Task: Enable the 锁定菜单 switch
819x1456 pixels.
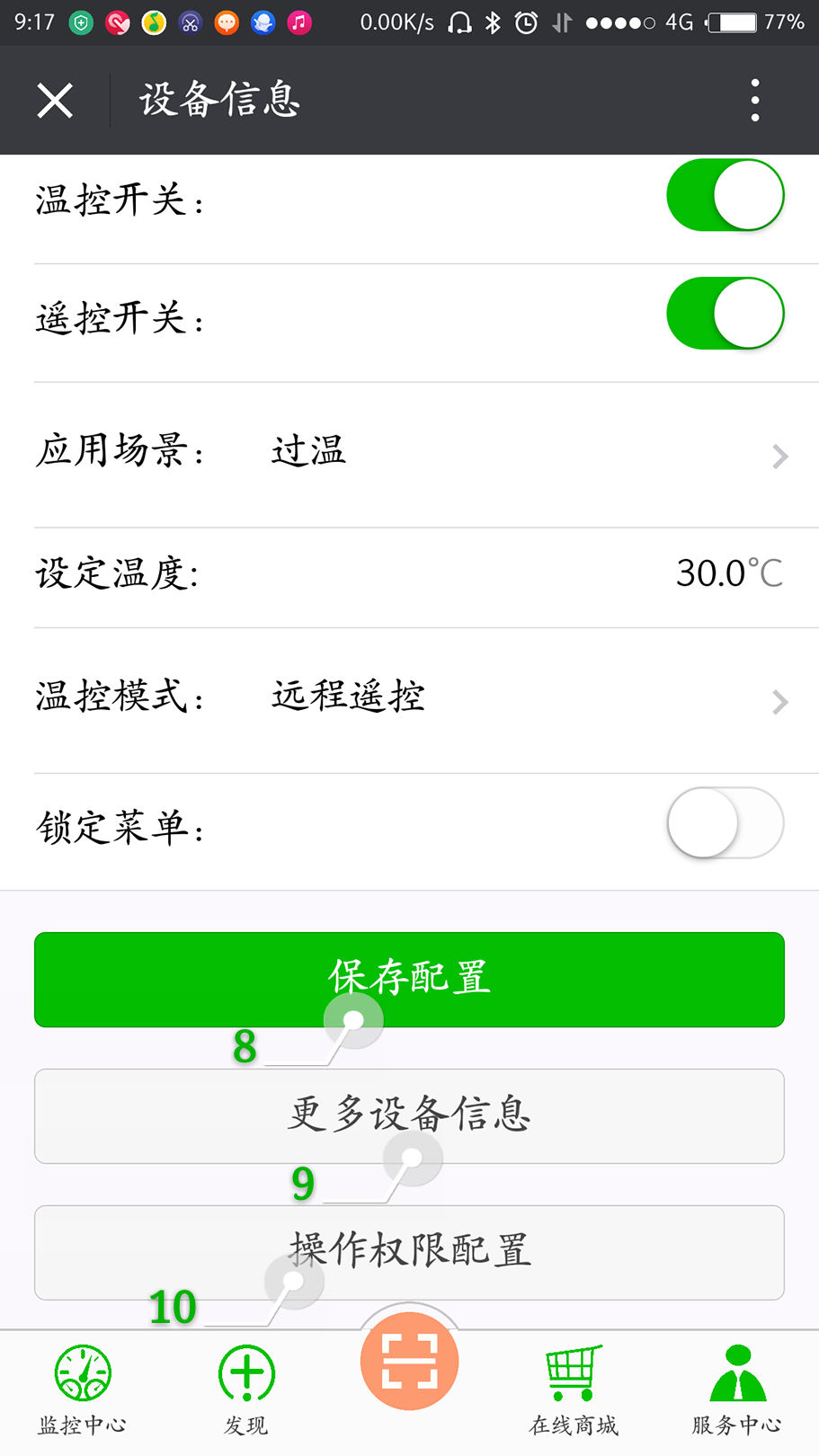Action: pos(726,823)
